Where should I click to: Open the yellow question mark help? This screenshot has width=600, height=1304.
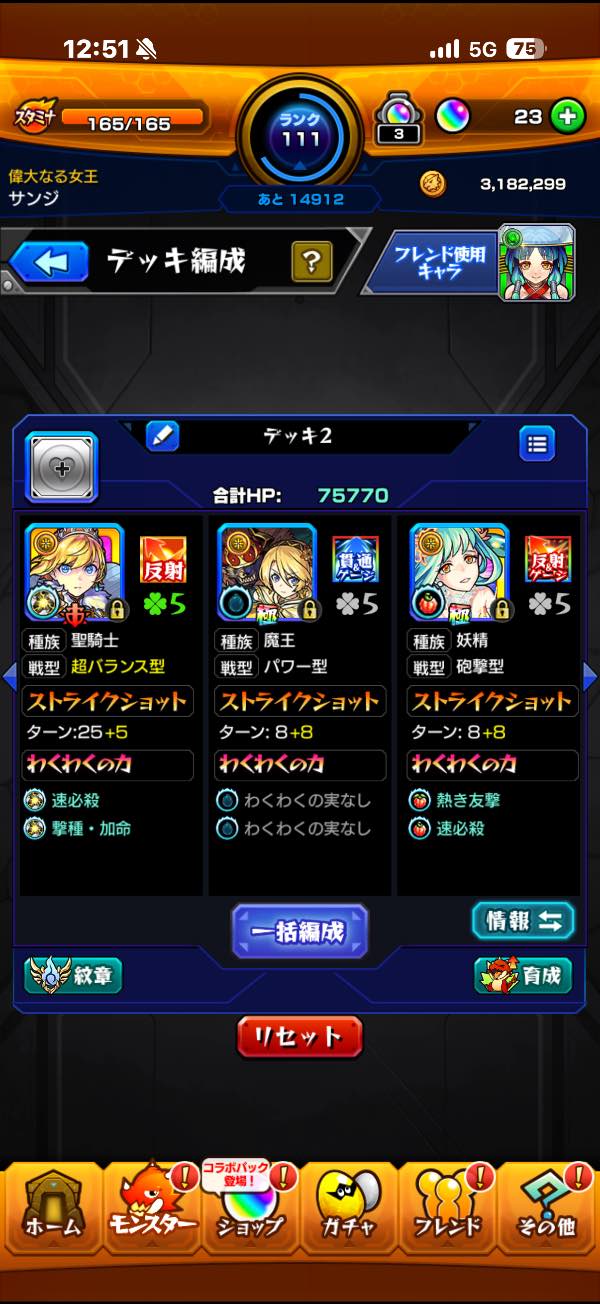pyautogui.click(x=311, y=263)
